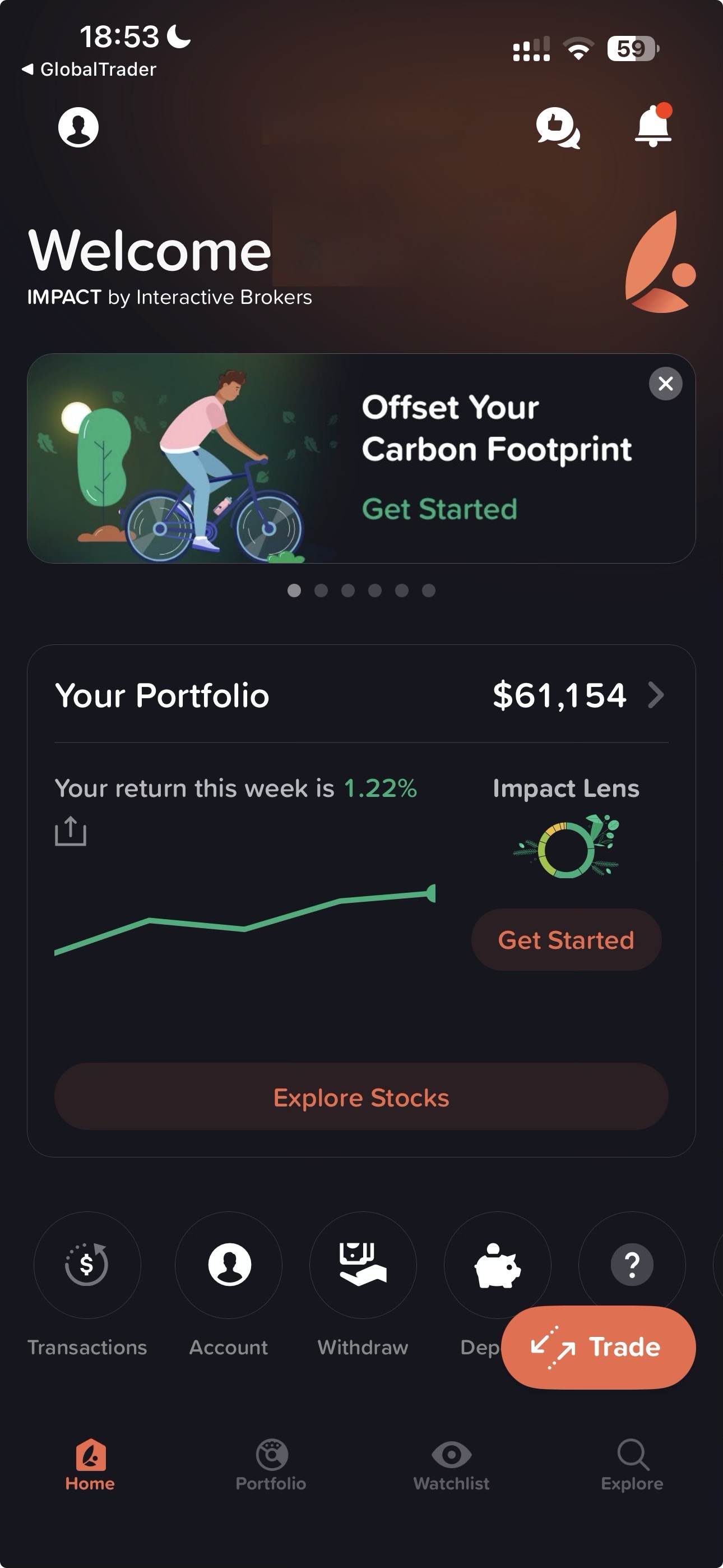The width and height of the screenshot is (723, 1568).
Task: Open the profile avatar icon
Action: pyautogui.click(x=78, y=128)
